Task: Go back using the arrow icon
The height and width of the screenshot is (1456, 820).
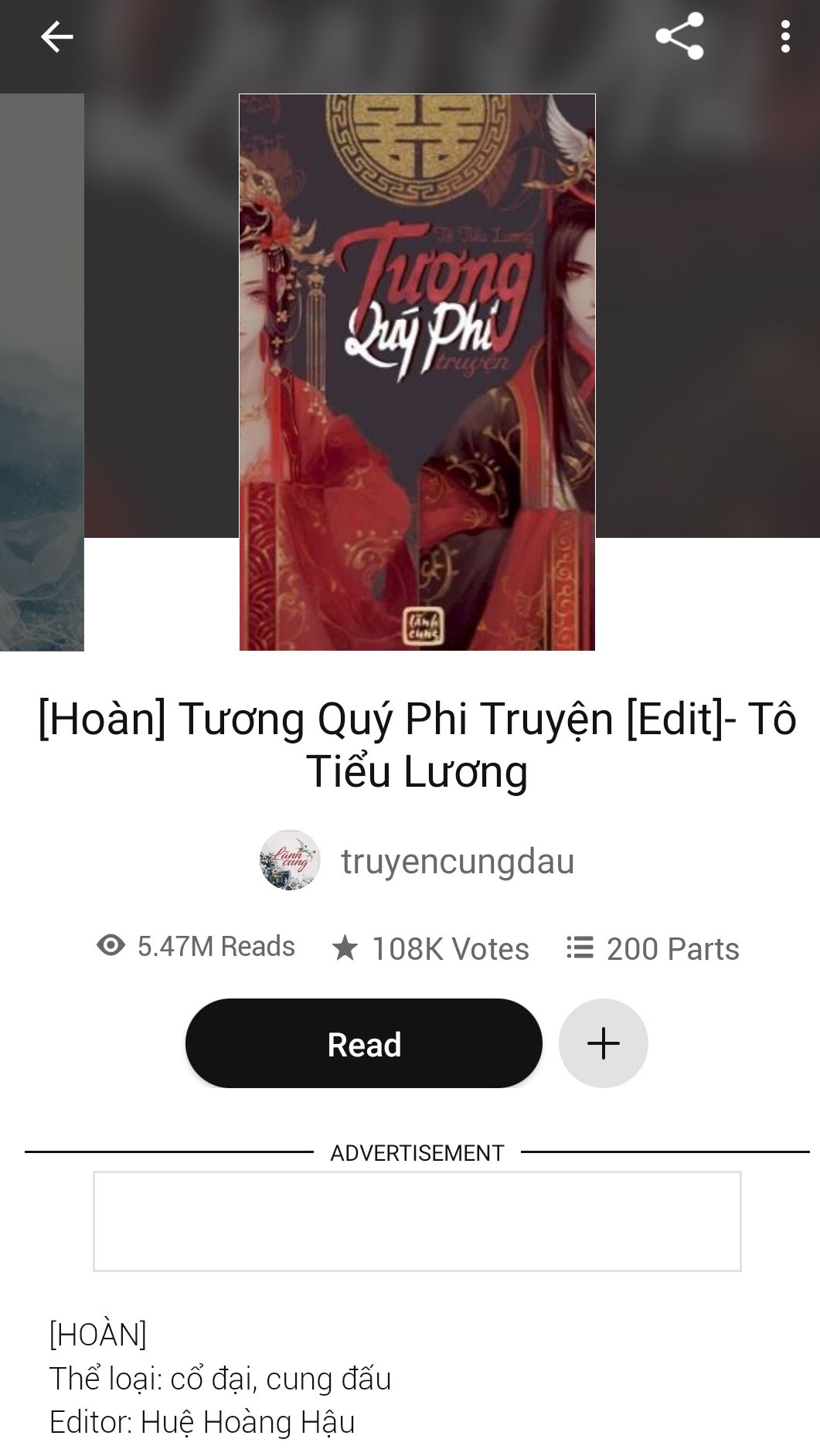Action: 56,36
